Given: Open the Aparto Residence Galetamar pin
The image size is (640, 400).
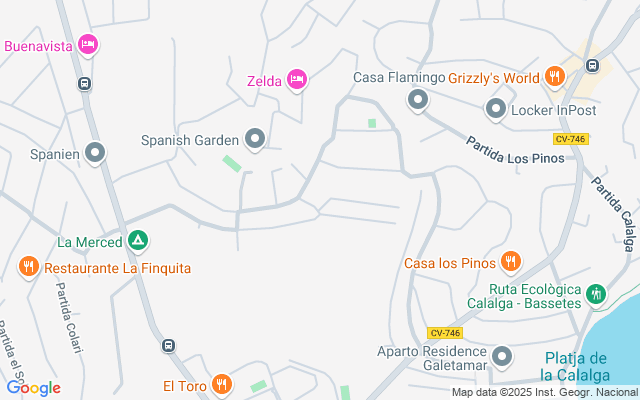Looking at the screenshot, I should coord(502,357).
